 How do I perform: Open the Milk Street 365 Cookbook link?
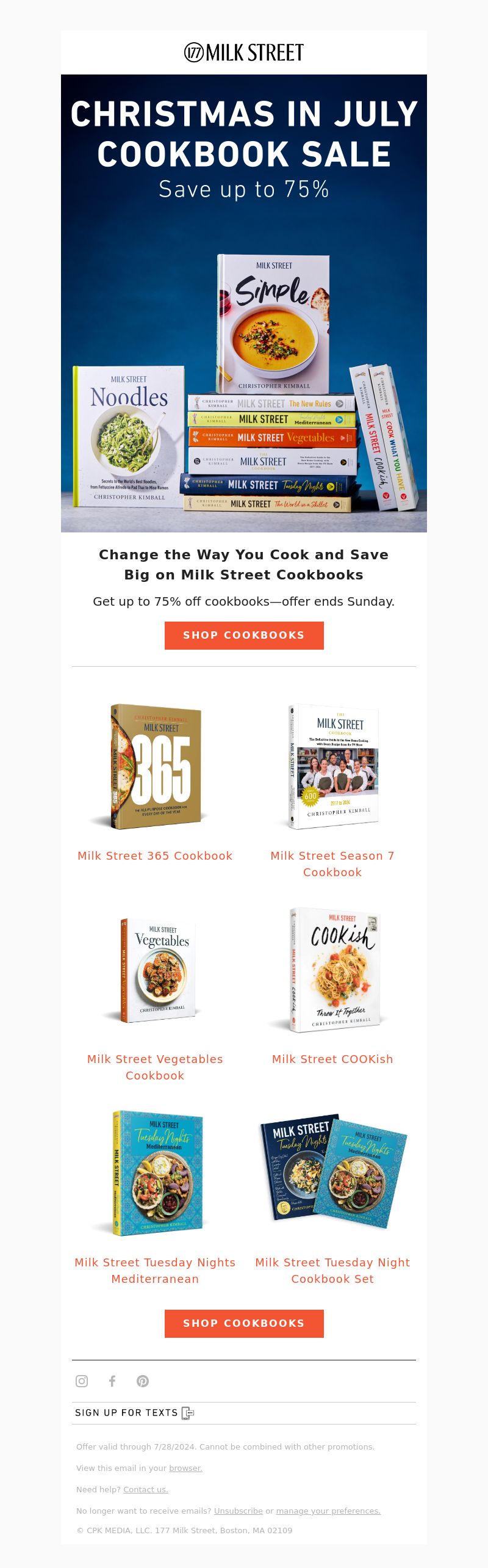155,856
